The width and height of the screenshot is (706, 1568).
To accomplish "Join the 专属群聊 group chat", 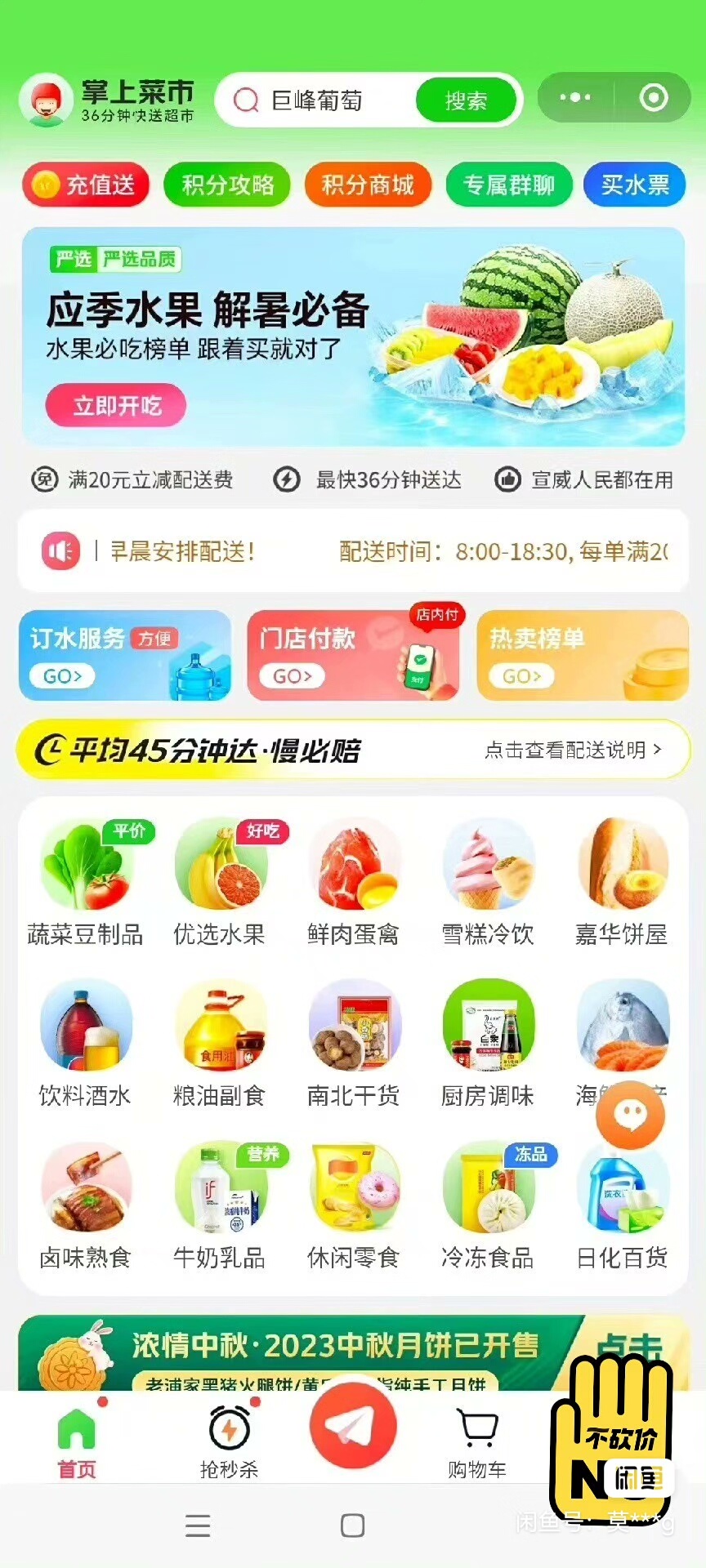I will pos(508,185).
